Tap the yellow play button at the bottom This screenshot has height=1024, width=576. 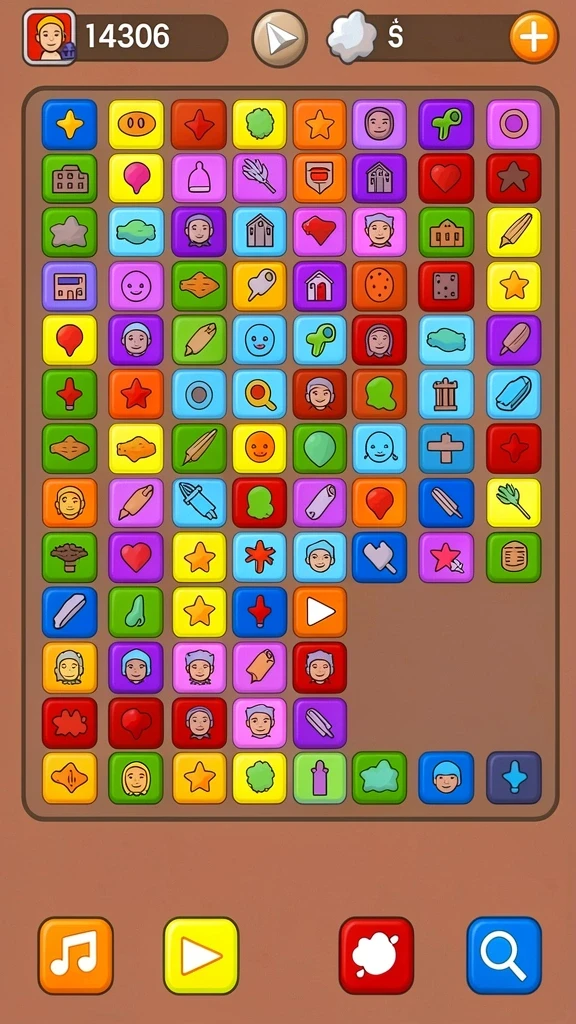(201, 955)
